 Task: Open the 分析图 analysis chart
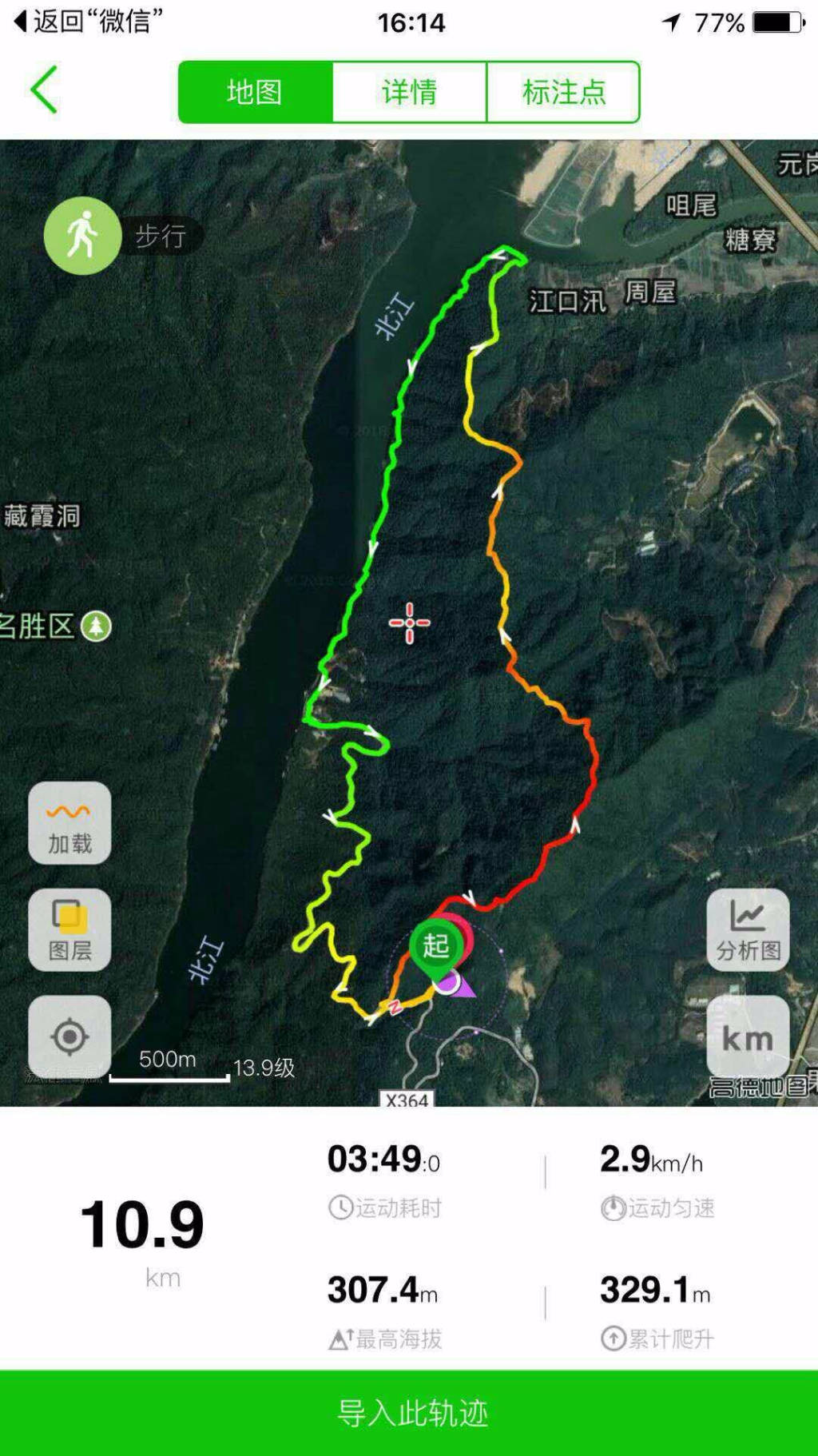click(748, 930)
